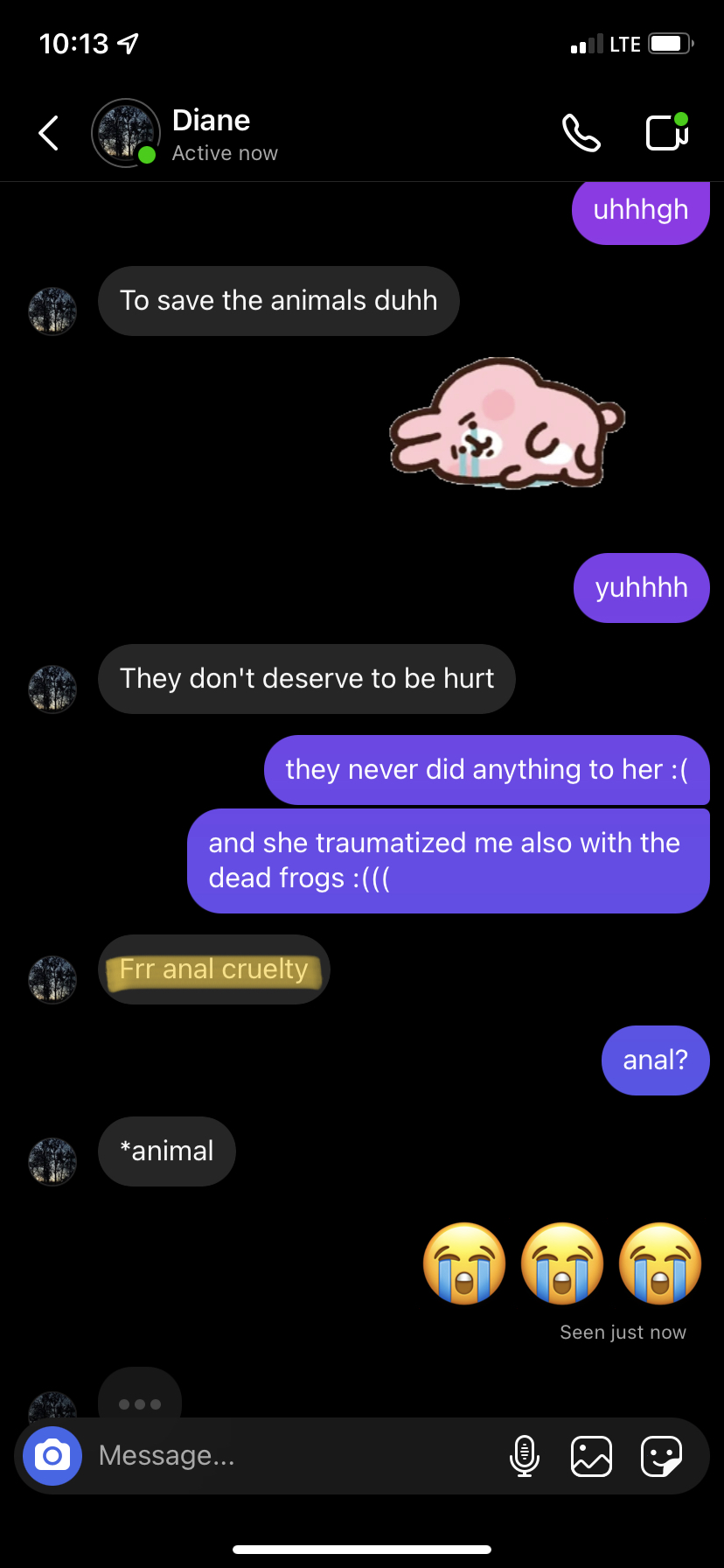The image size is (724, 1568).
Task: Open Diane's profile from the header
Action: pyautogui.click(x=212, y=133)
